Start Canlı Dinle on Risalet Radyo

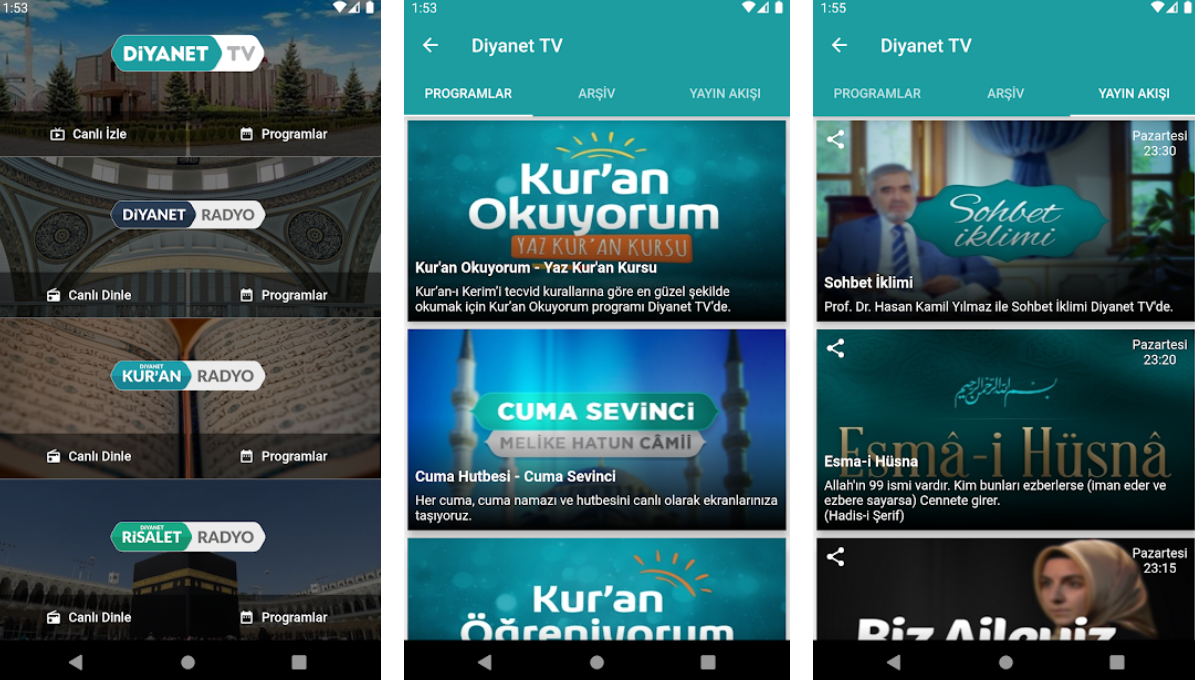(89, 617)
